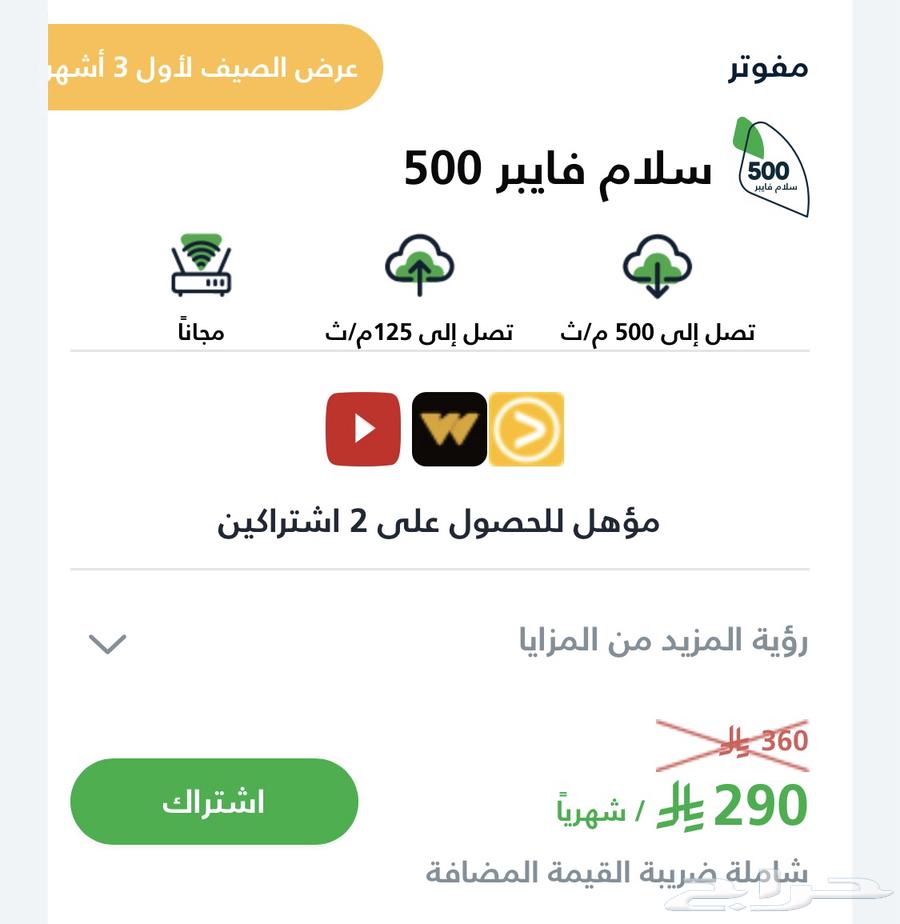Select the YouTube streaming icon
The height and width of the screenshot is (924, 900).
363,428
